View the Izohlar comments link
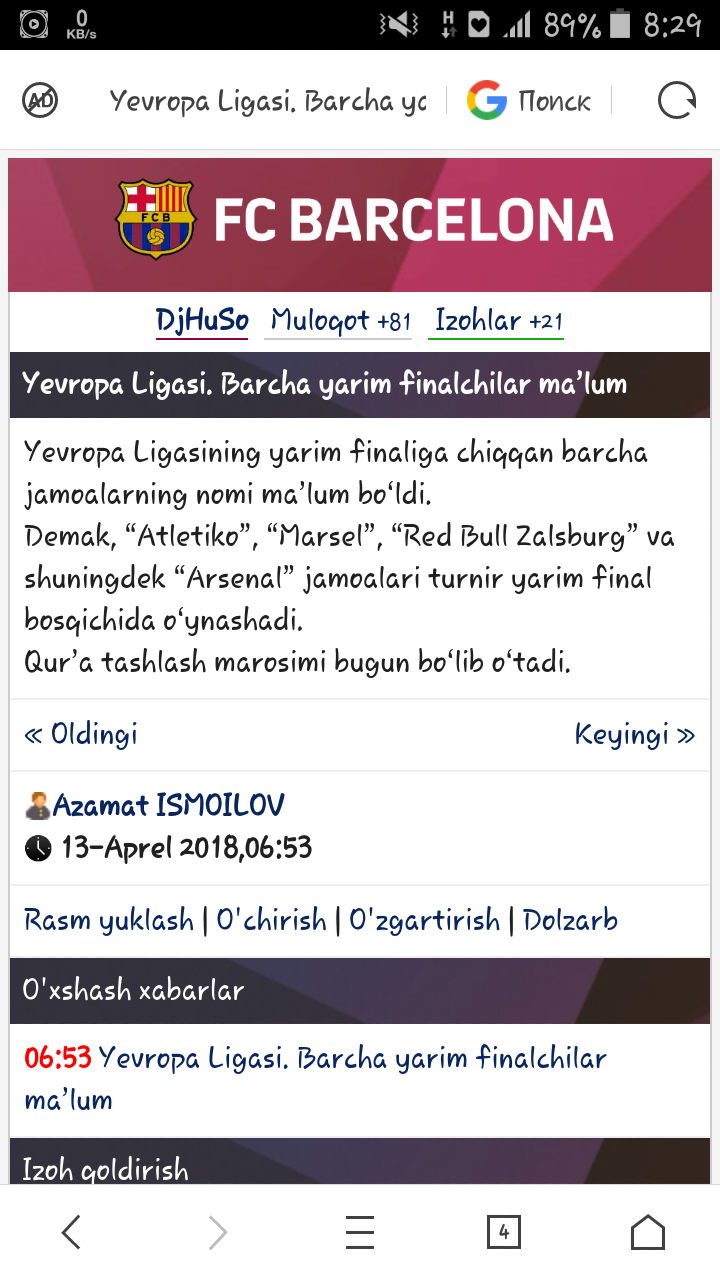This screenshot has width=720, height=1280. pyautogui.click(x=498, y=321)
